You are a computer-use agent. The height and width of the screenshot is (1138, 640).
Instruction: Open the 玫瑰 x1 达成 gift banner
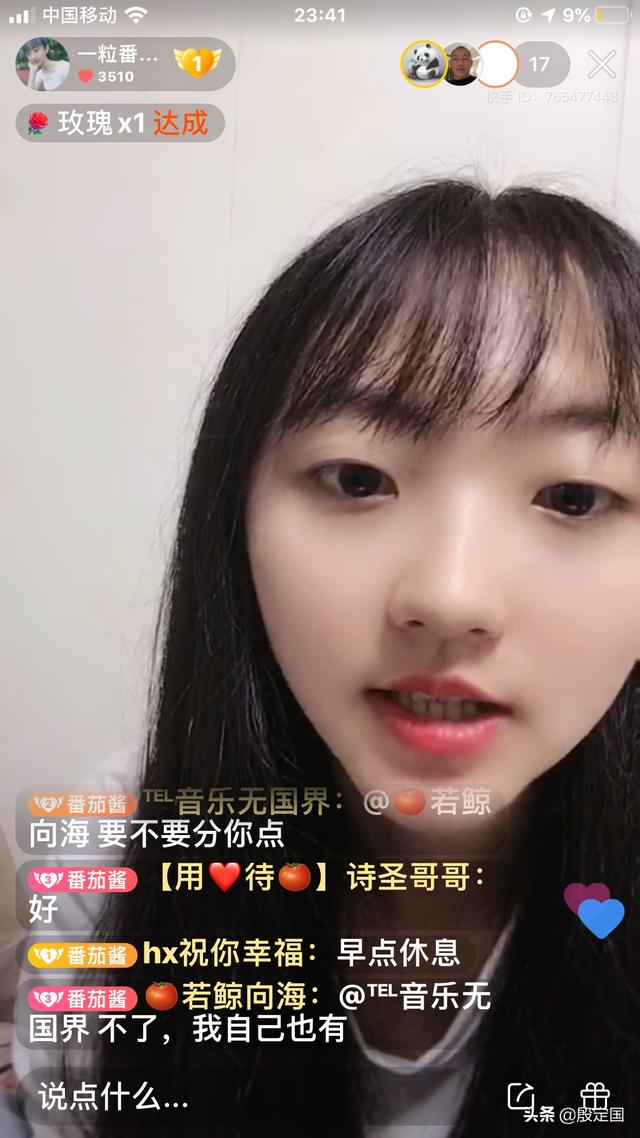tap(120, 123)
